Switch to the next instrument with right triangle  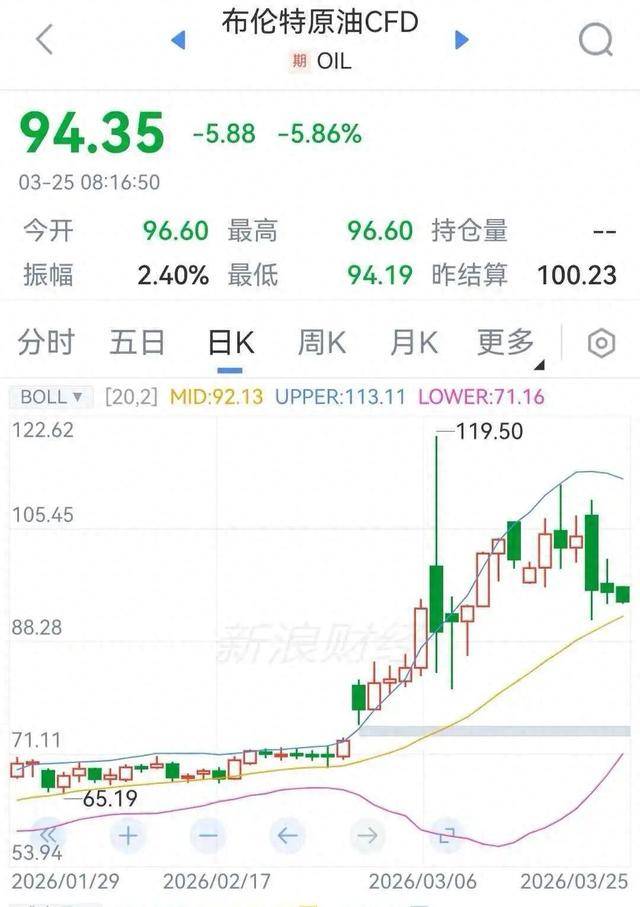click(461, 40)
